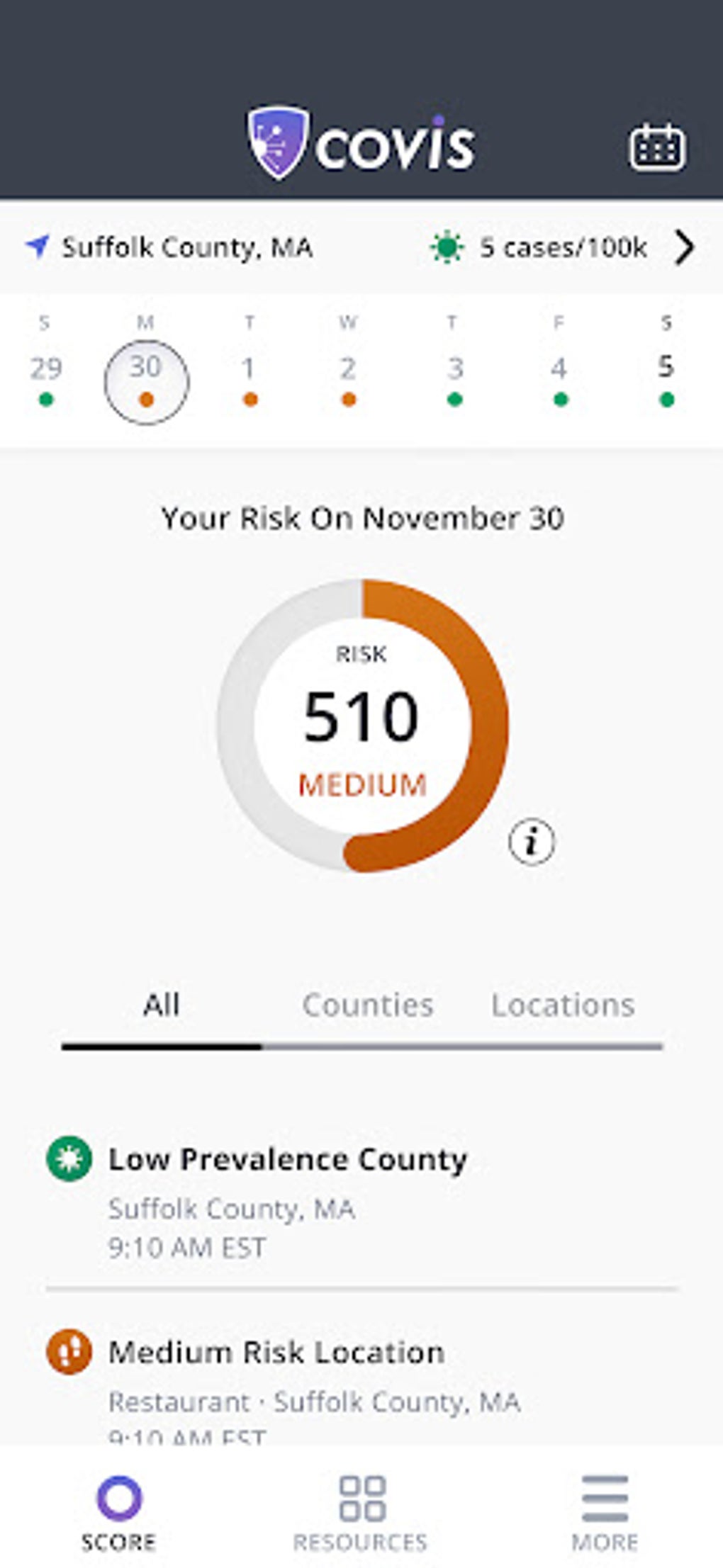Switch to the All tab

162,1005
